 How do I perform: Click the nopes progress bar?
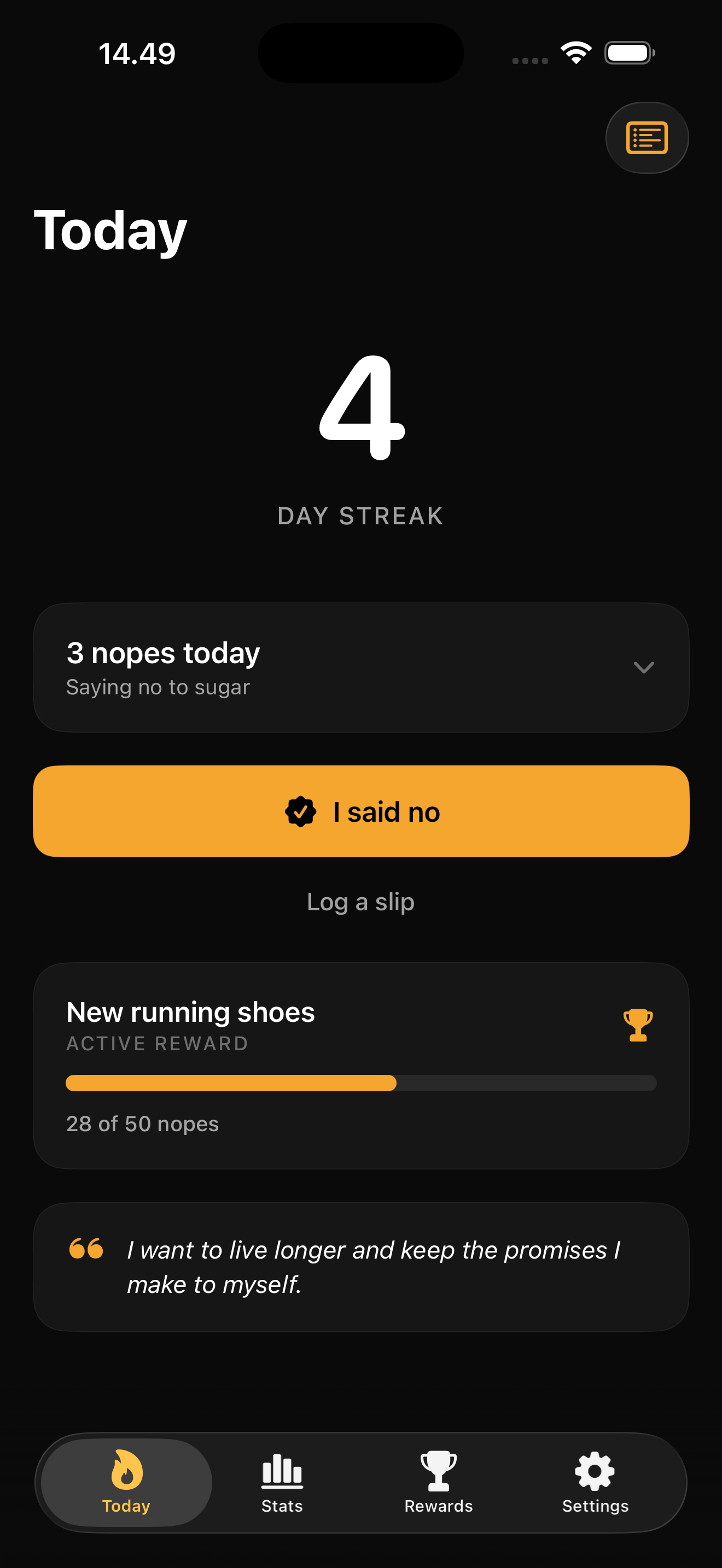point(360,1084)
